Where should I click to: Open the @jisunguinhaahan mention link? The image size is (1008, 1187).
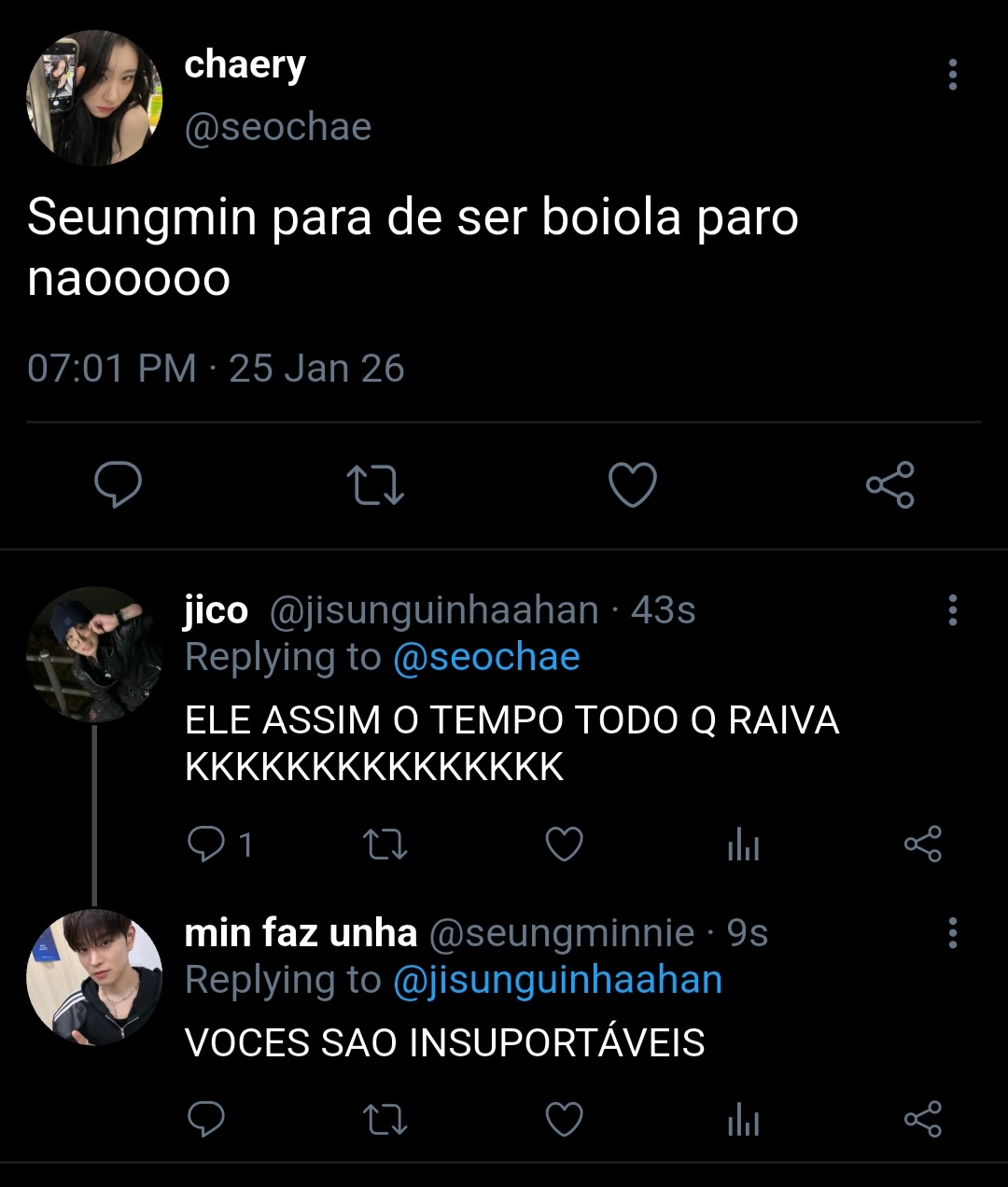557,980
